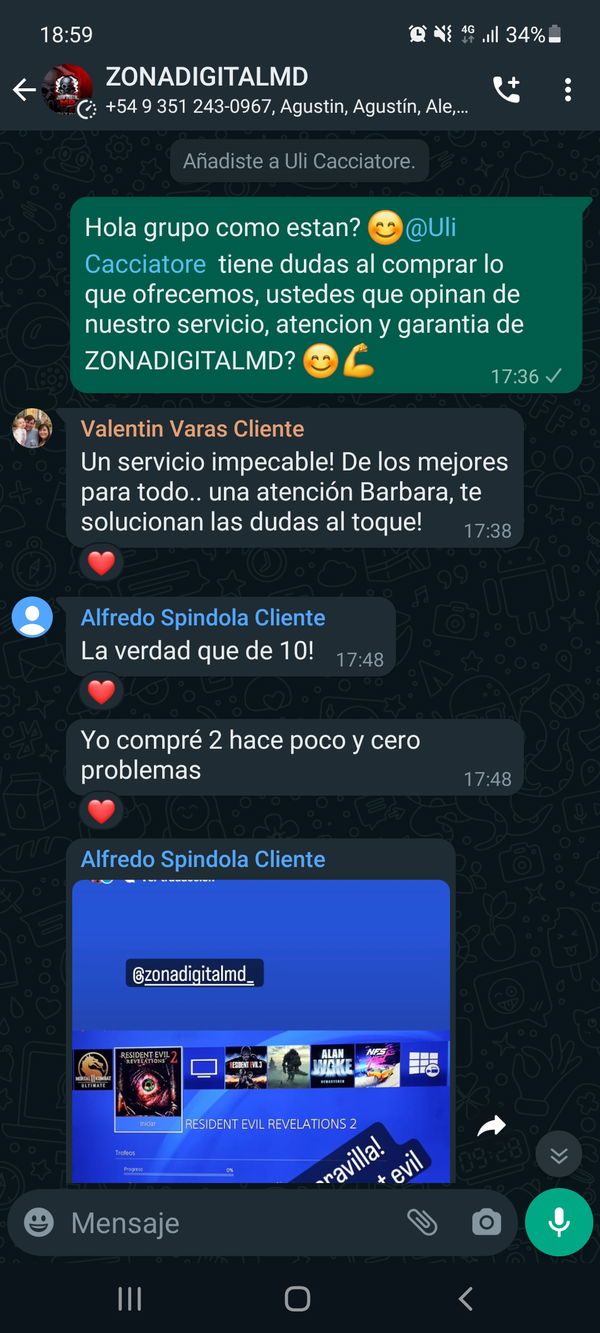Forward Alfredo's shared image
This screenshot has width=600, height=1333.
click(491, 1127)
